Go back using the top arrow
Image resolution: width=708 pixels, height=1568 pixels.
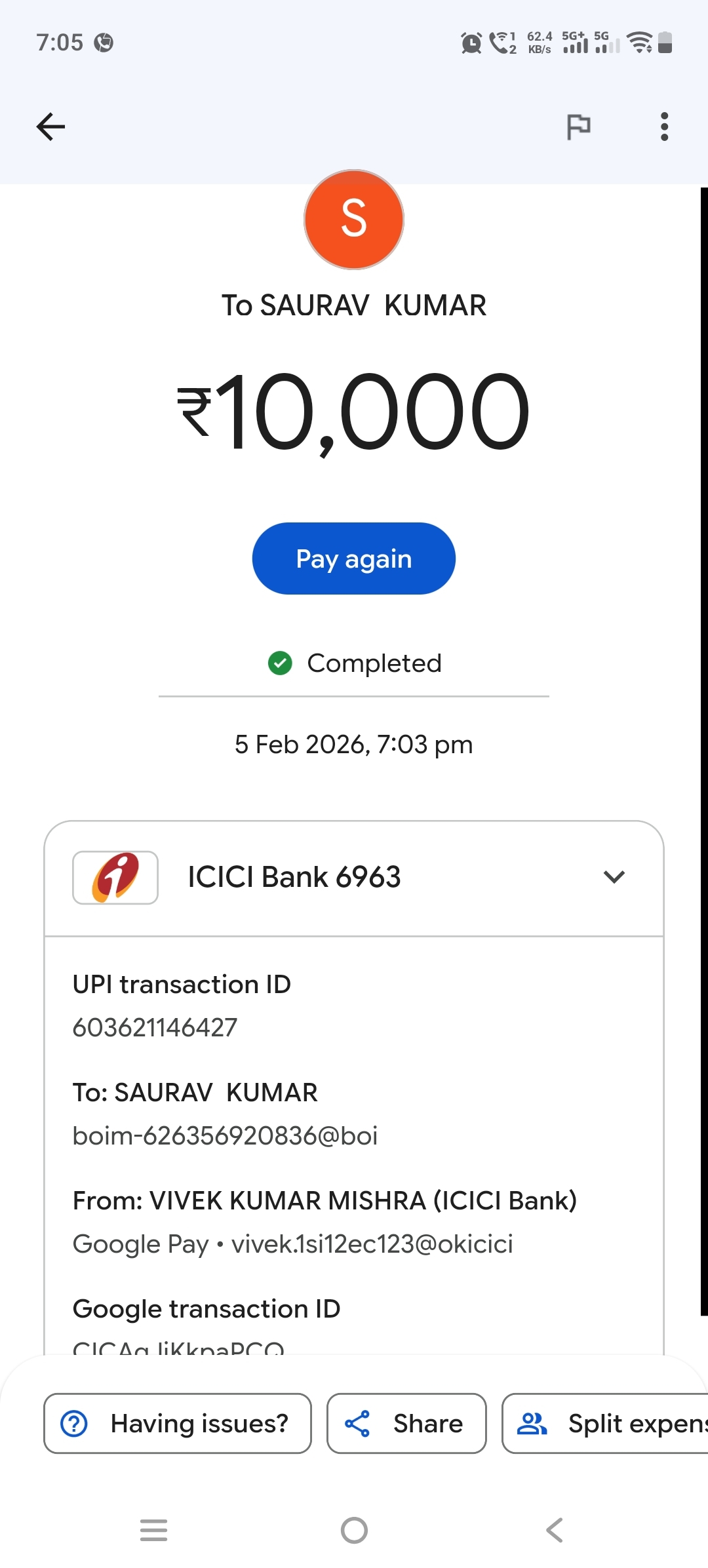[x=50, y=127]
